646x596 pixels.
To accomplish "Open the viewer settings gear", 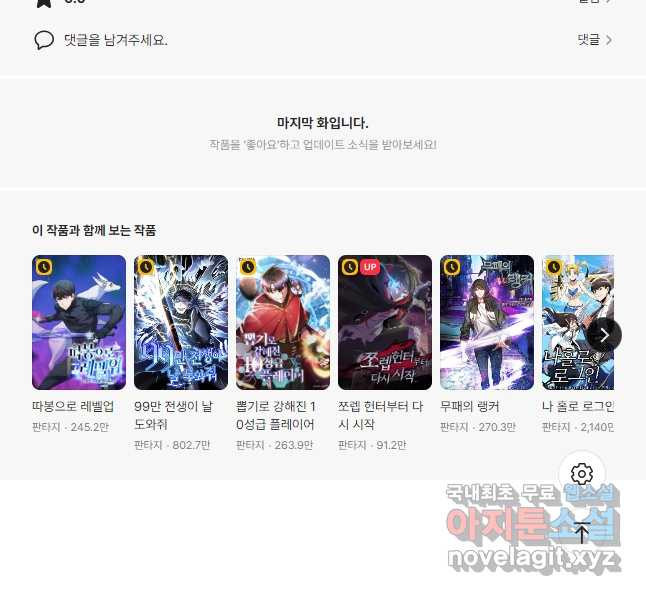I will pos(582,474).
